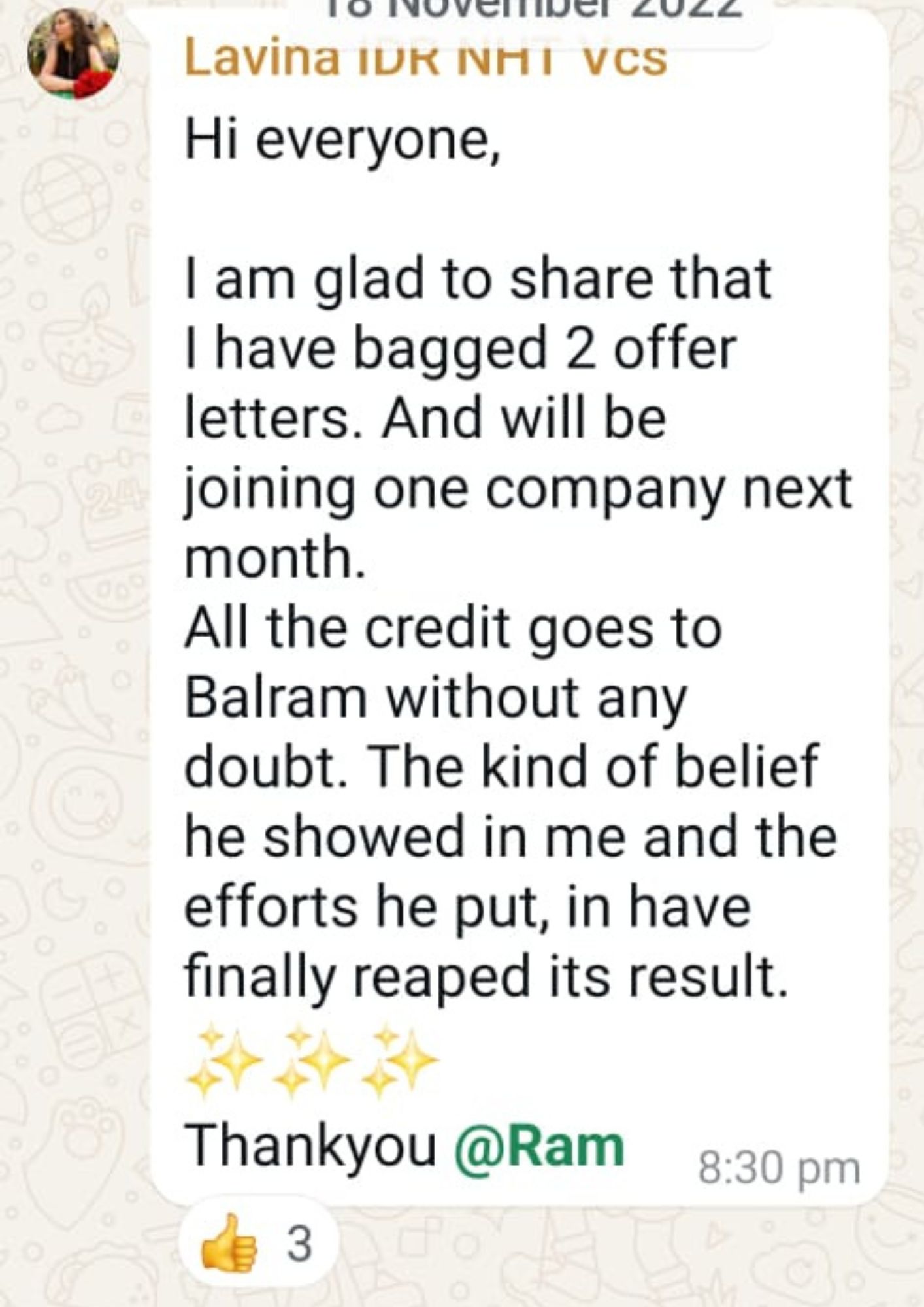Open Lavina's profile photo

coord(73,54)
